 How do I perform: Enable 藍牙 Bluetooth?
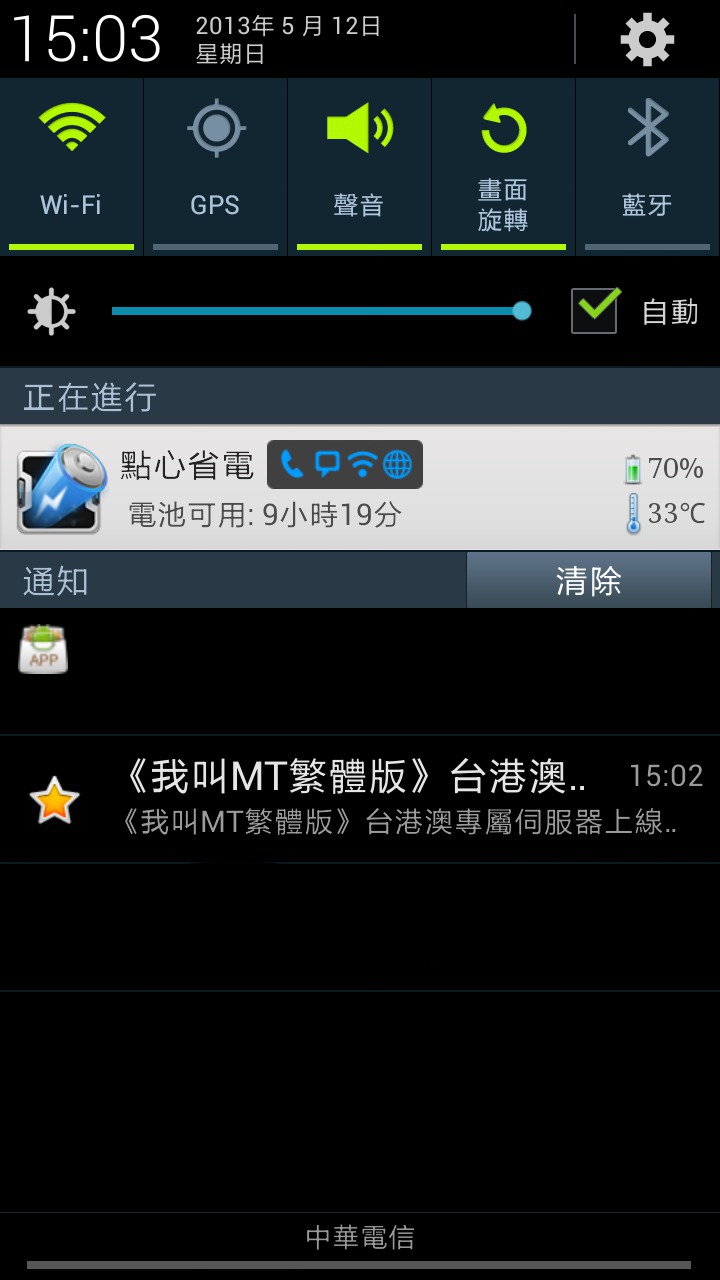pyautogui.click(x=648, y=167)
